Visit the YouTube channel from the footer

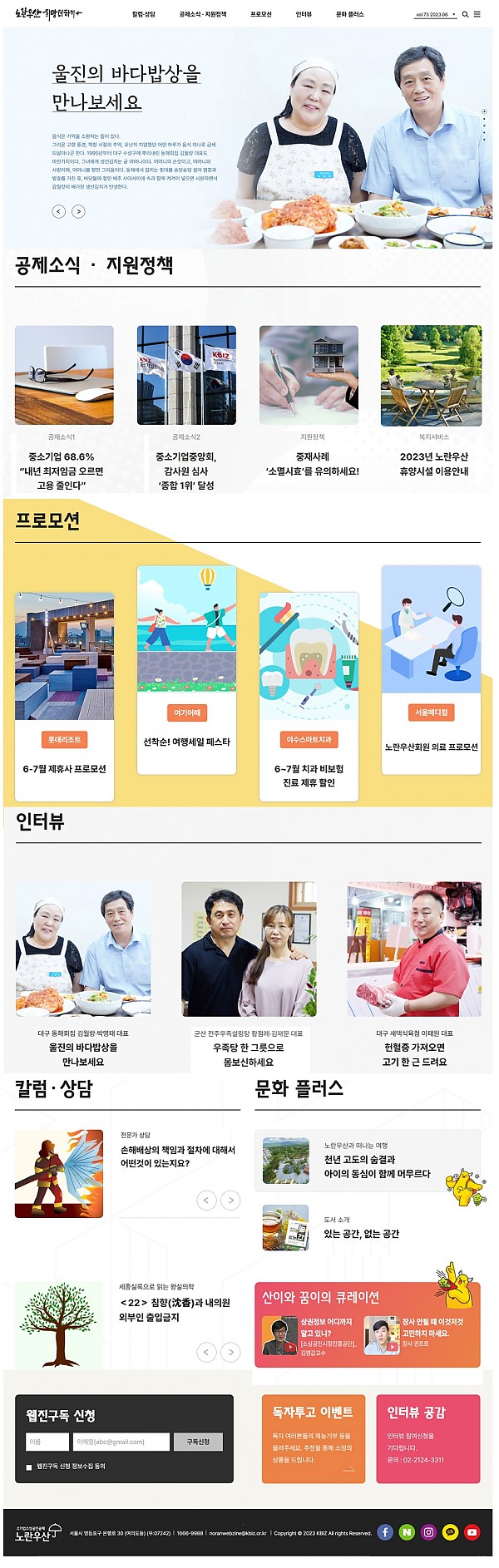472,1531
